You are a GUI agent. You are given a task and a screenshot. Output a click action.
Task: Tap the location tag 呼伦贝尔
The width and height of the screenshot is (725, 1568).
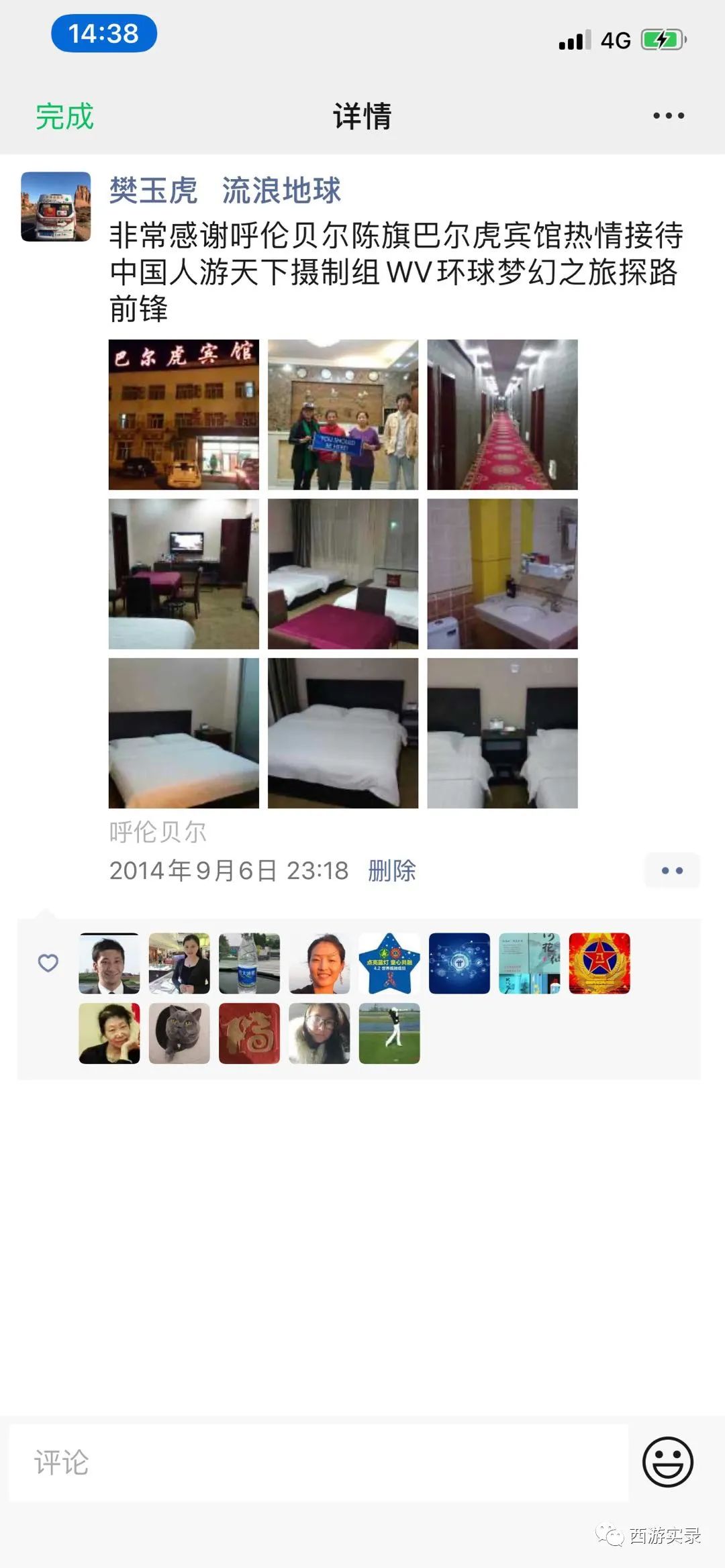(x=159, y=831)
